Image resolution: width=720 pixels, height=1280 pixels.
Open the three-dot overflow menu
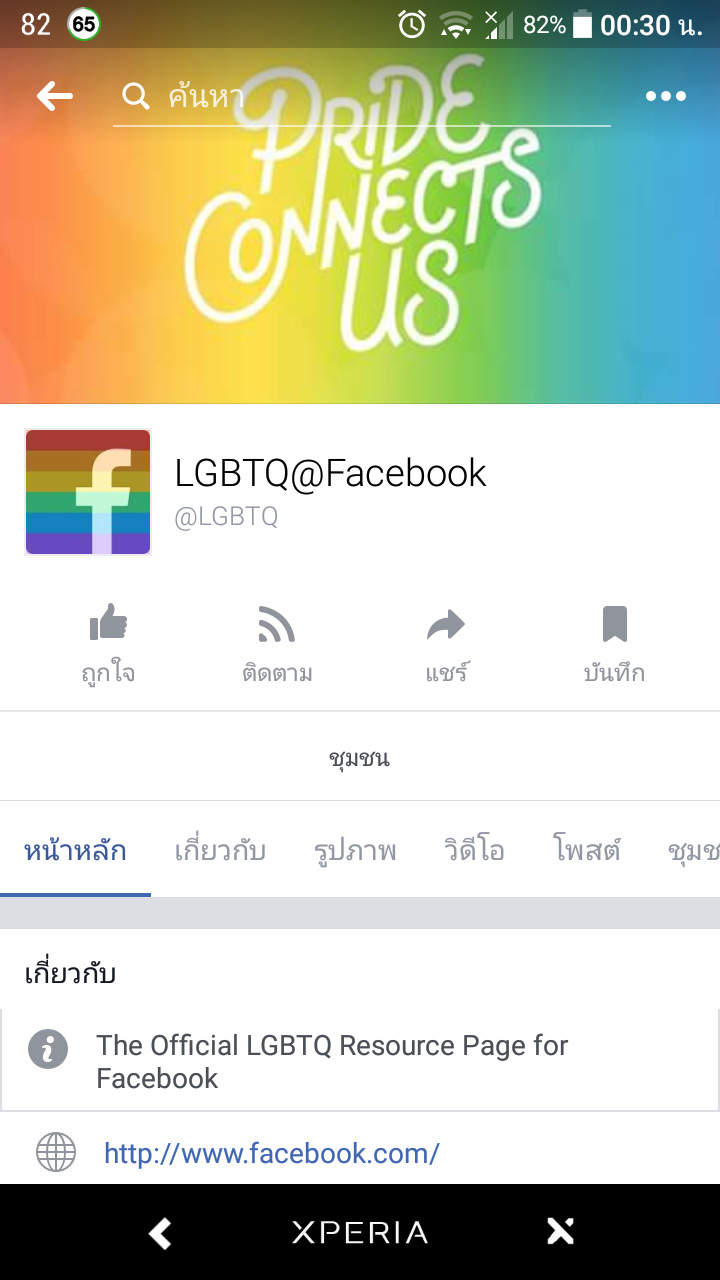click(x=666, y=96)
